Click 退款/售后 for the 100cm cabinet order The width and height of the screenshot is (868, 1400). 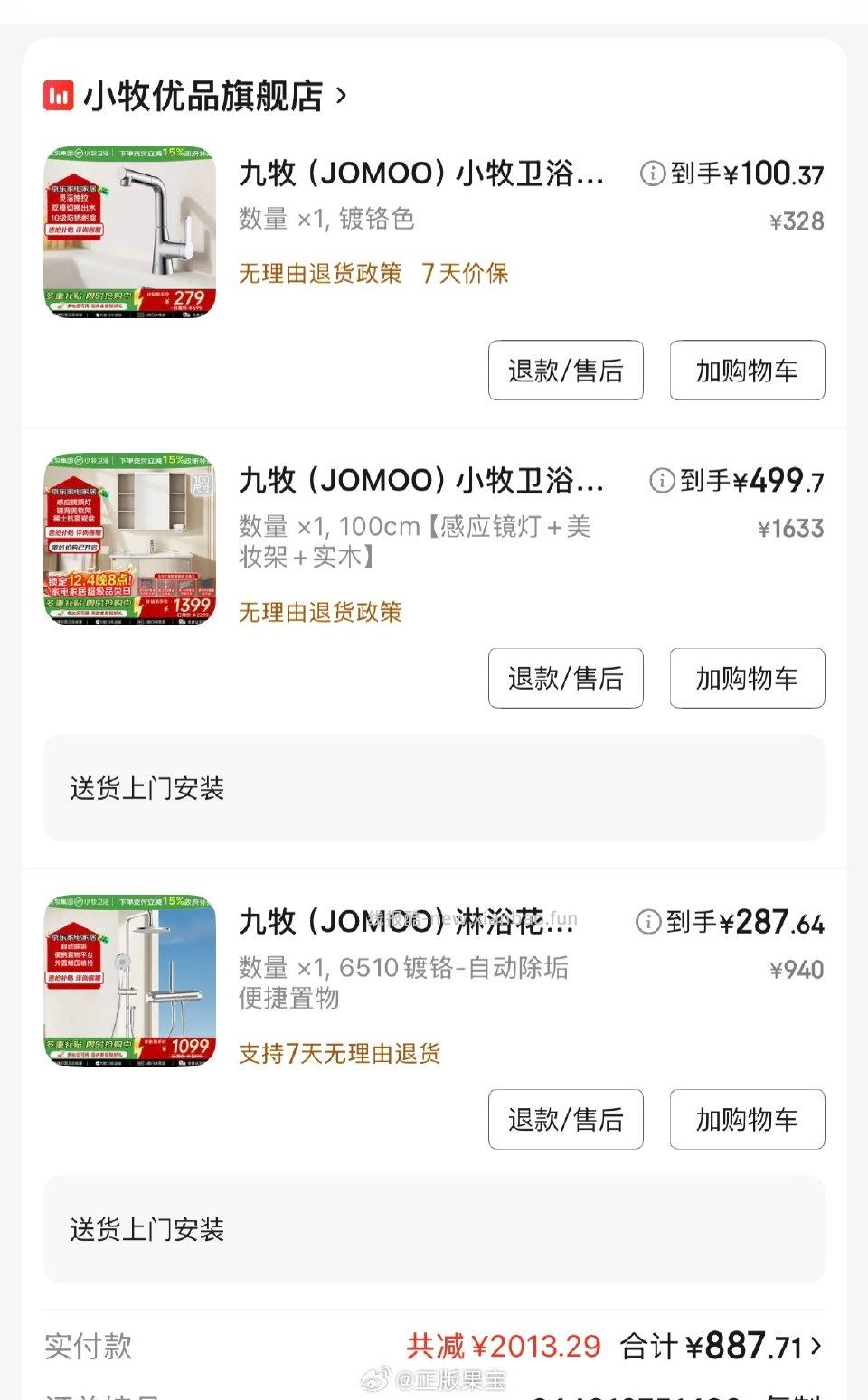coord(565,678)
